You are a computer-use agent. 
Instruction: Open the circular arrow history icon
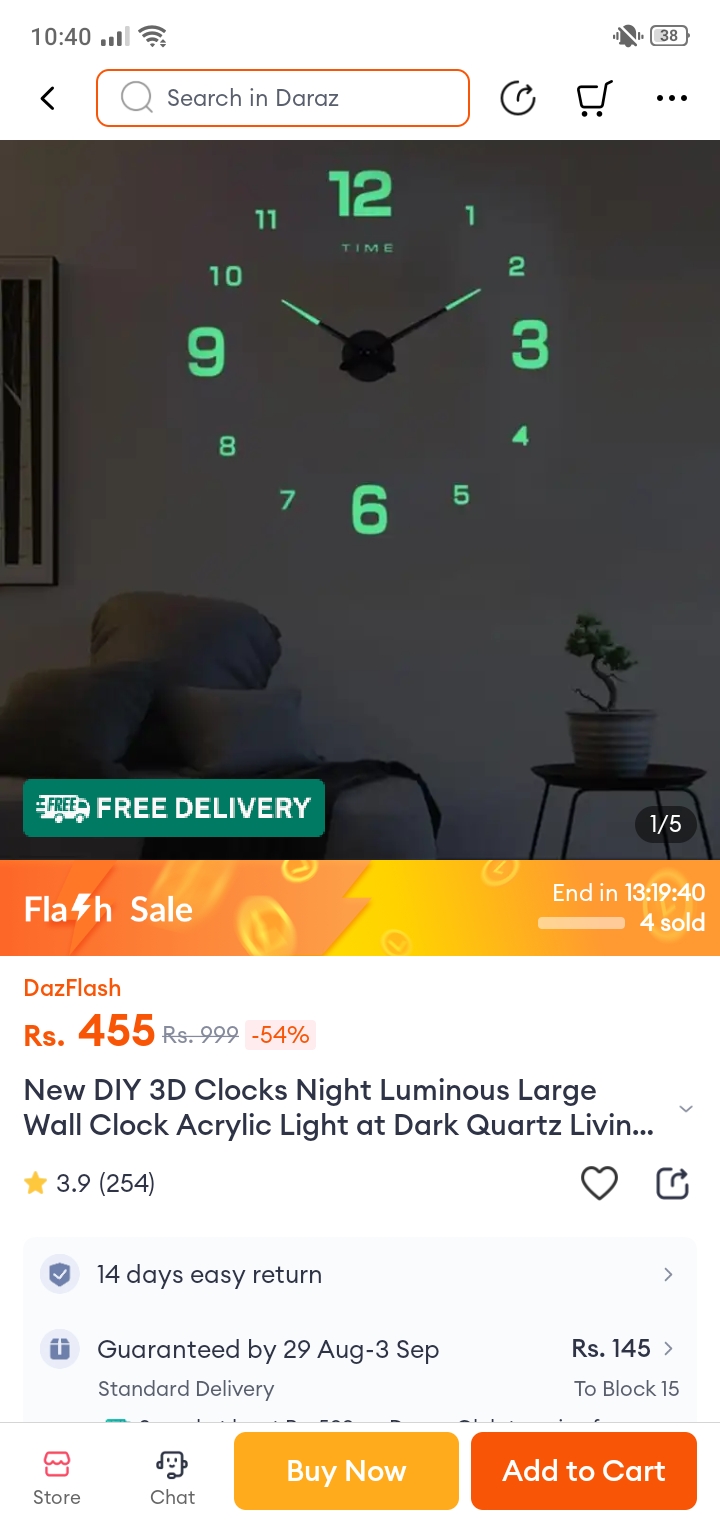click(518, 98)
